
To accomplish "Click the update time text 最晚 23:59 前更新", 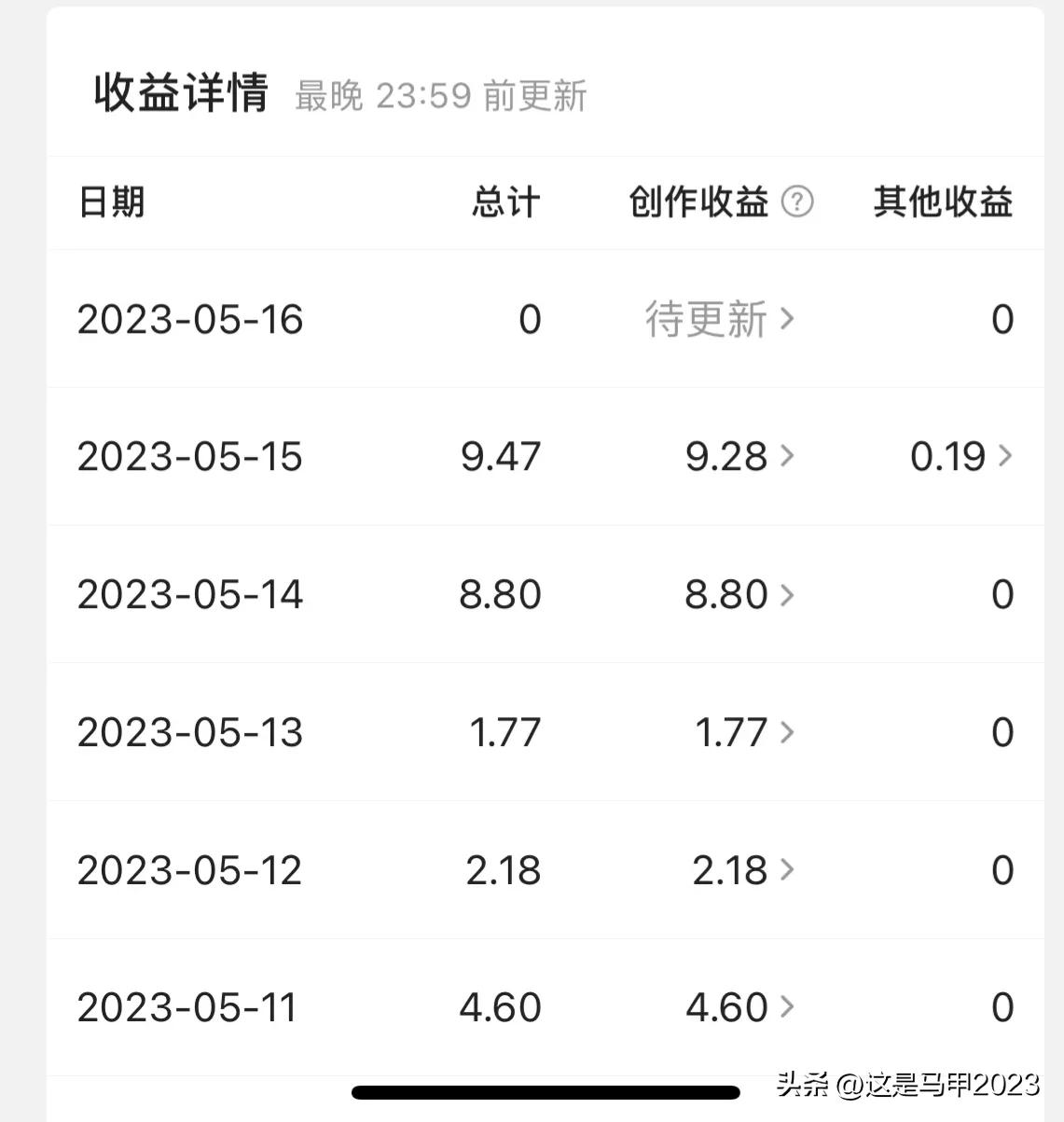I will (440, 95).
